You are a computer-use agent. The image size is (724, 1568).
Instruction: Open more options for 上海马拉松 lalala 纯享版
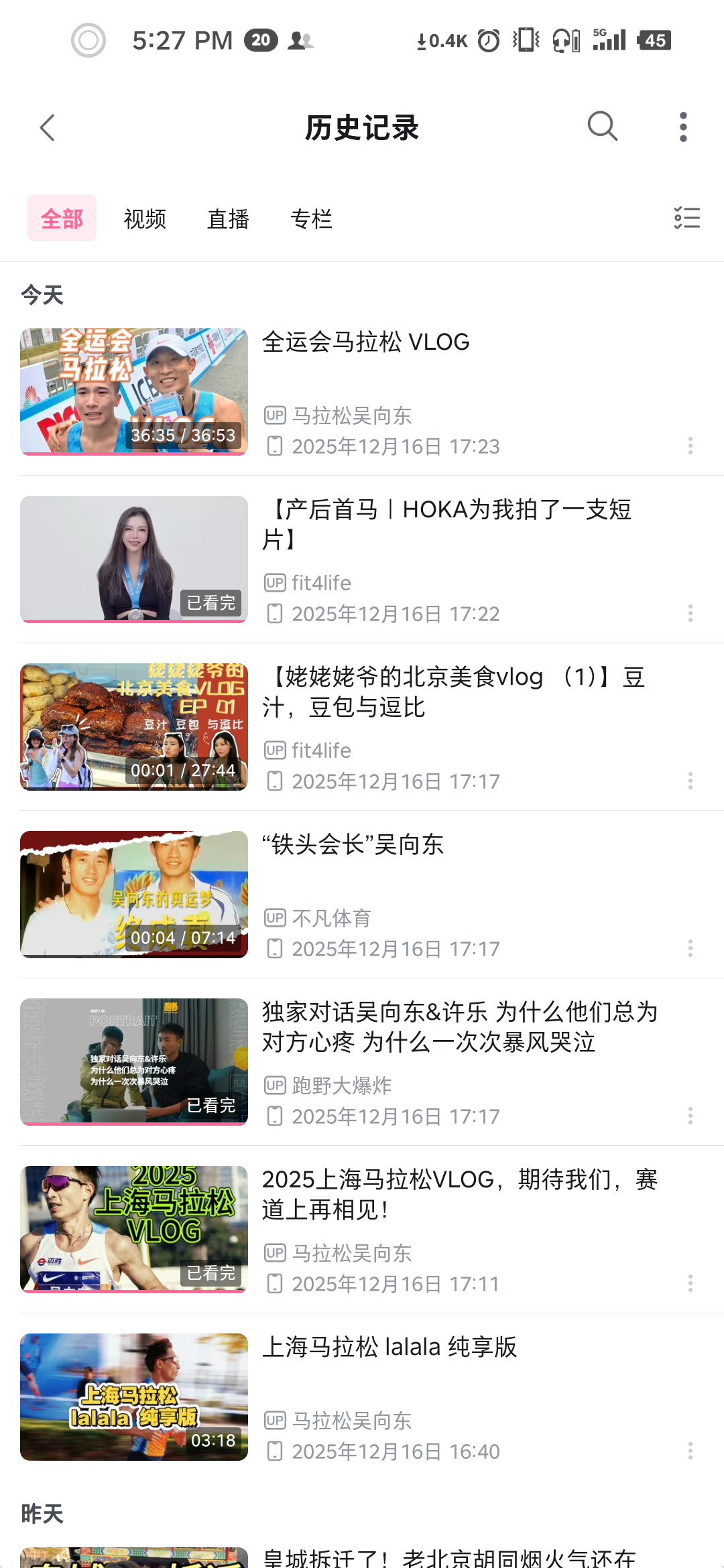coord(690,1451)
